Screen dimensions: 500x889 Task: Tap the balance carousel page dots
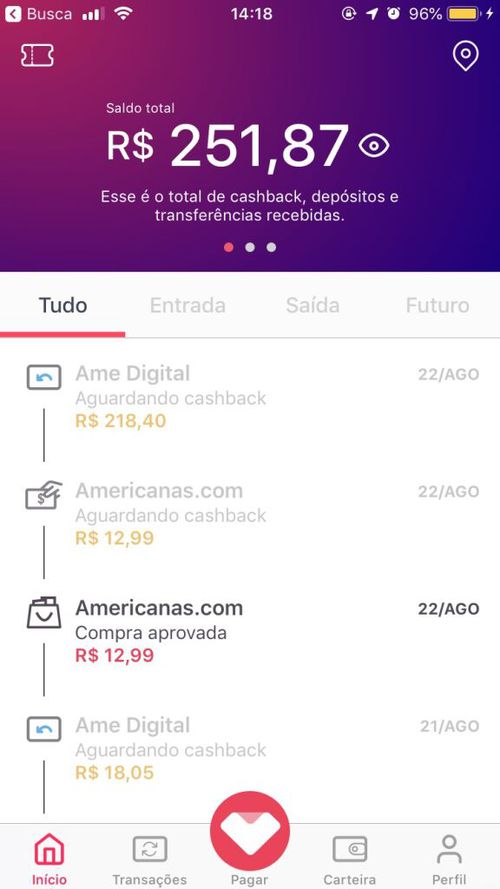250,247
